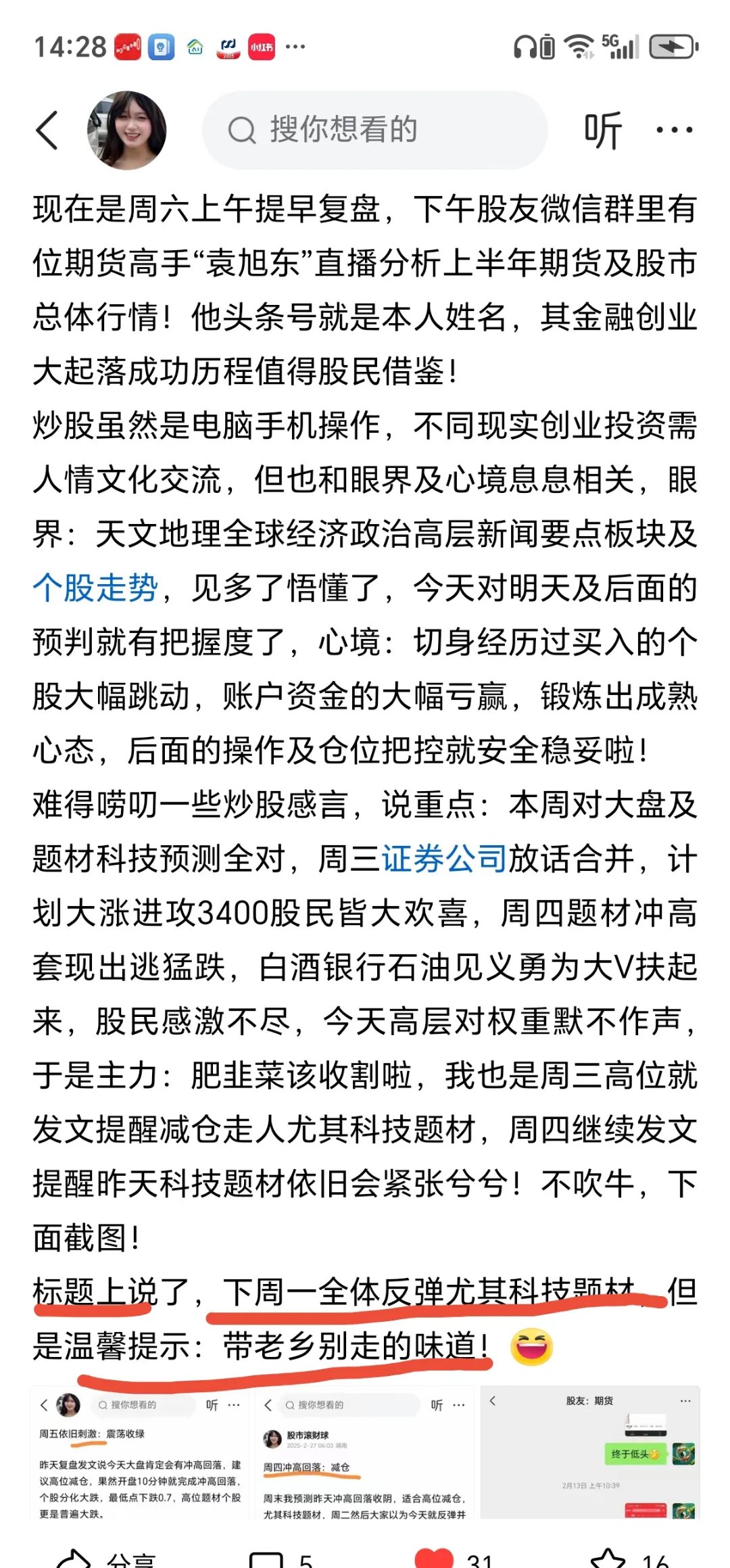Listen to the article with 听
The width and height of the screenshot is (730, 1568).
[602, 130]
